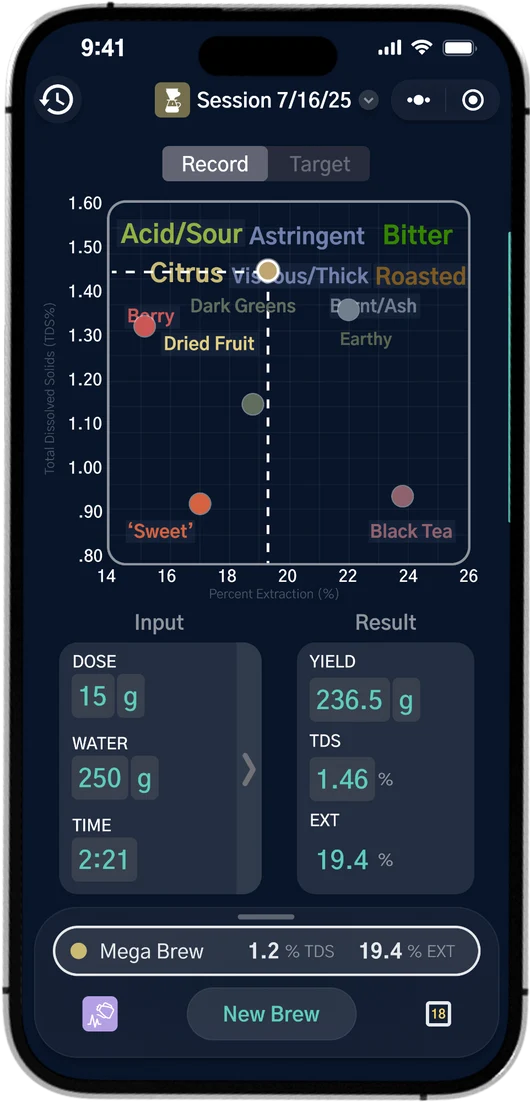Tap the circular target icon at top

472,101
